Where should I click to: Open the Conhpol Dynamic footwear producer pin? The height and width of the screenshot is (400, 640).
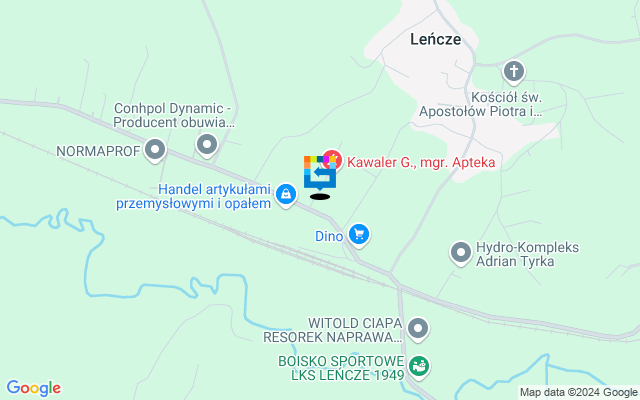pos(207,146)
